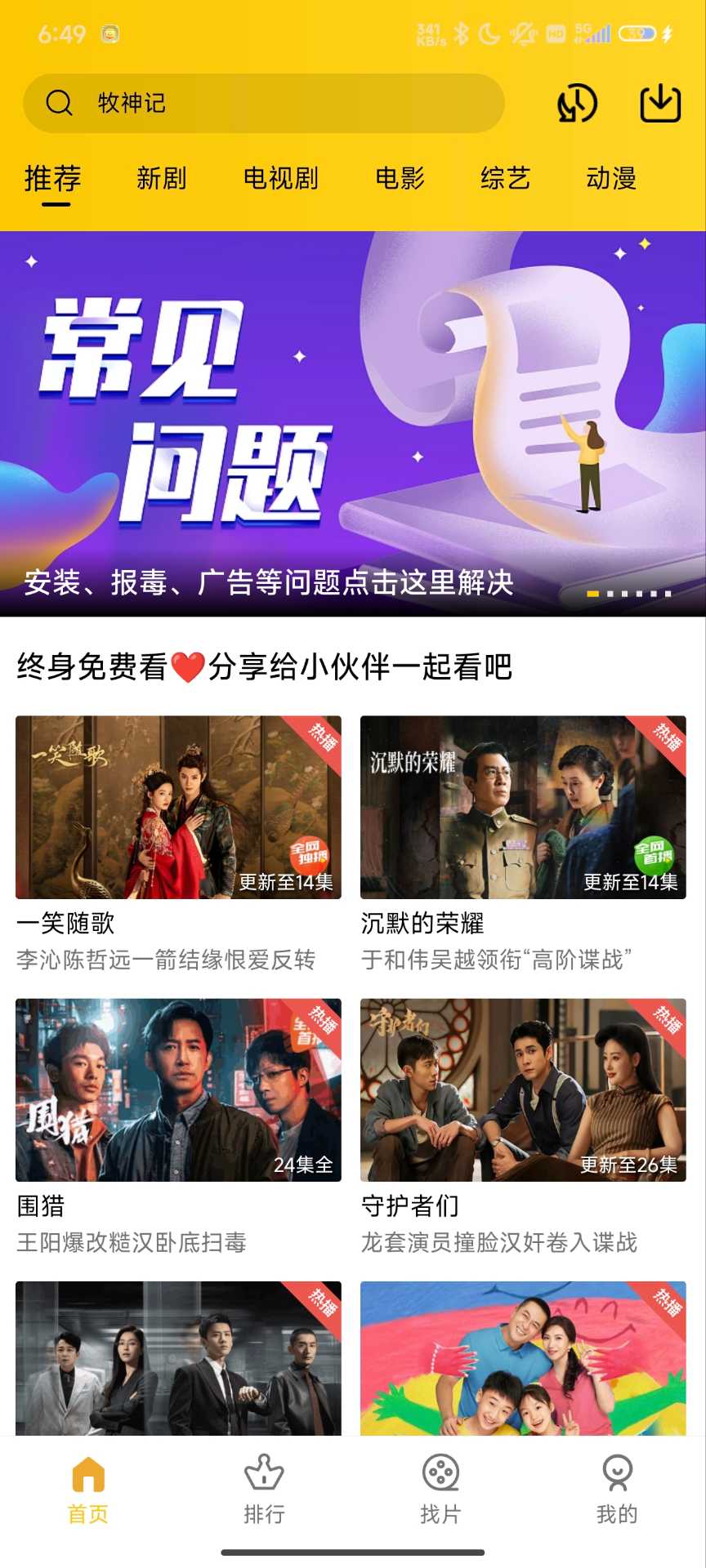Open the 常见问题 banner

coord(353,423)
